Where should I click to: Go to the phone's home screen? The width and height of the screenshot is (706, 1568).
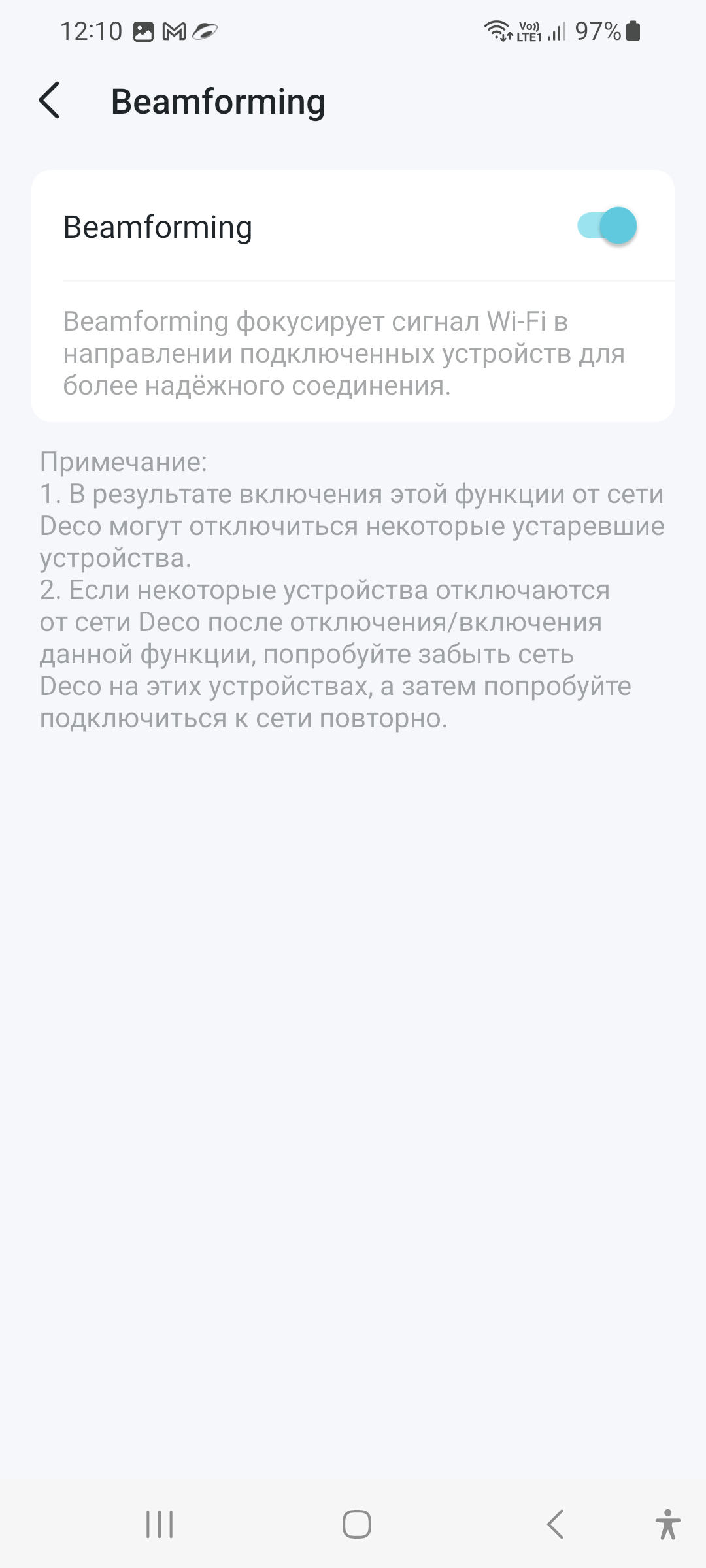pyautogui.click(x=356, y=1524)
